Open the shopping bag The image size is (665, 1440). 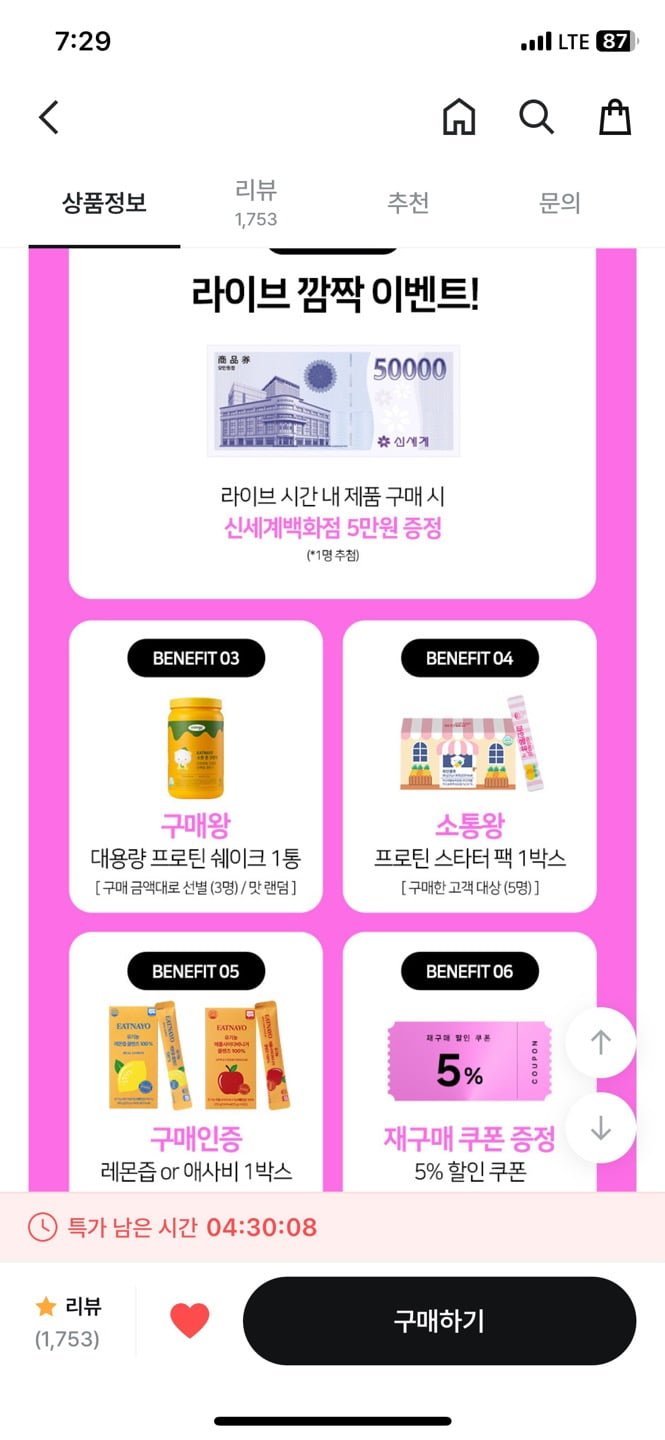tap(615, 118)
